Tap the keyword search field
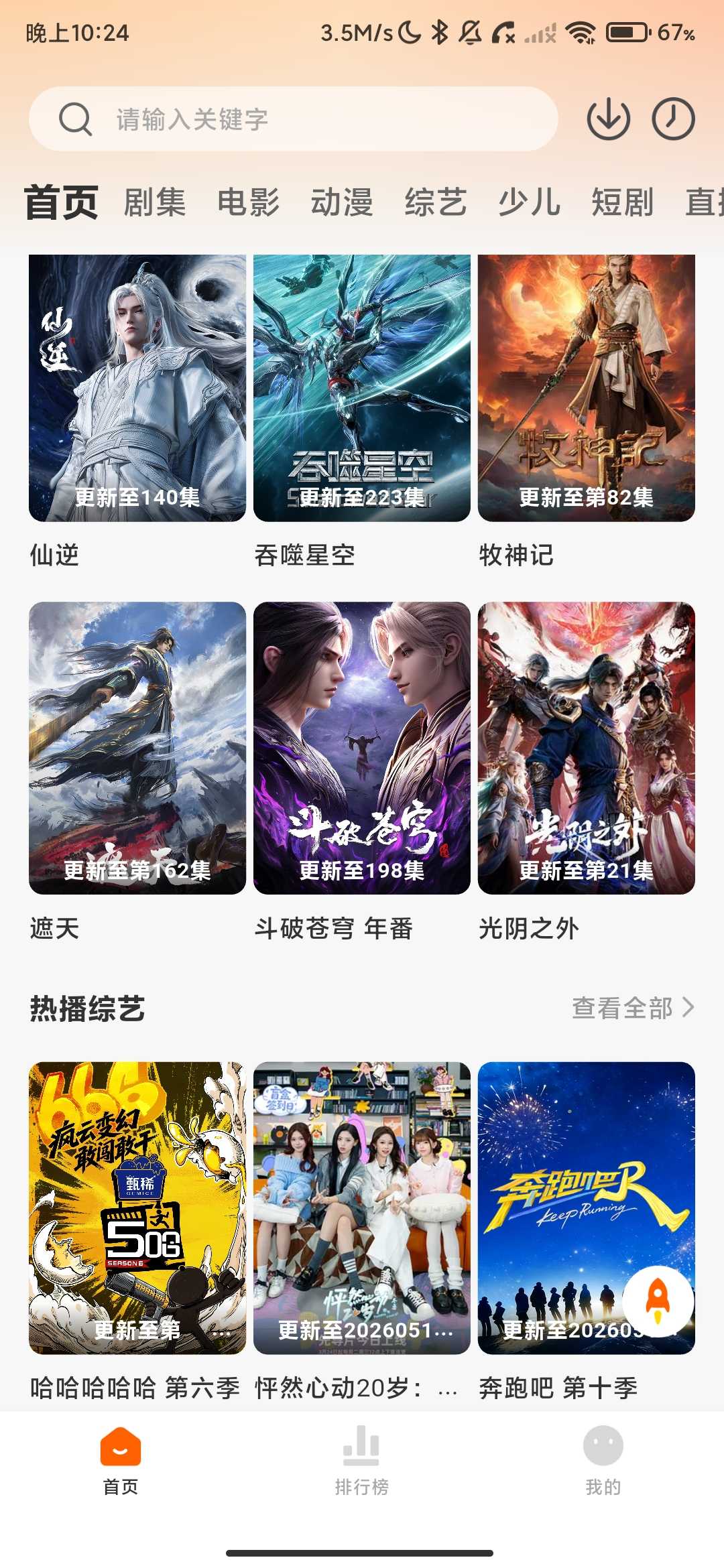Viewport: 724px width, 1568px height. (x=294, y=119)
